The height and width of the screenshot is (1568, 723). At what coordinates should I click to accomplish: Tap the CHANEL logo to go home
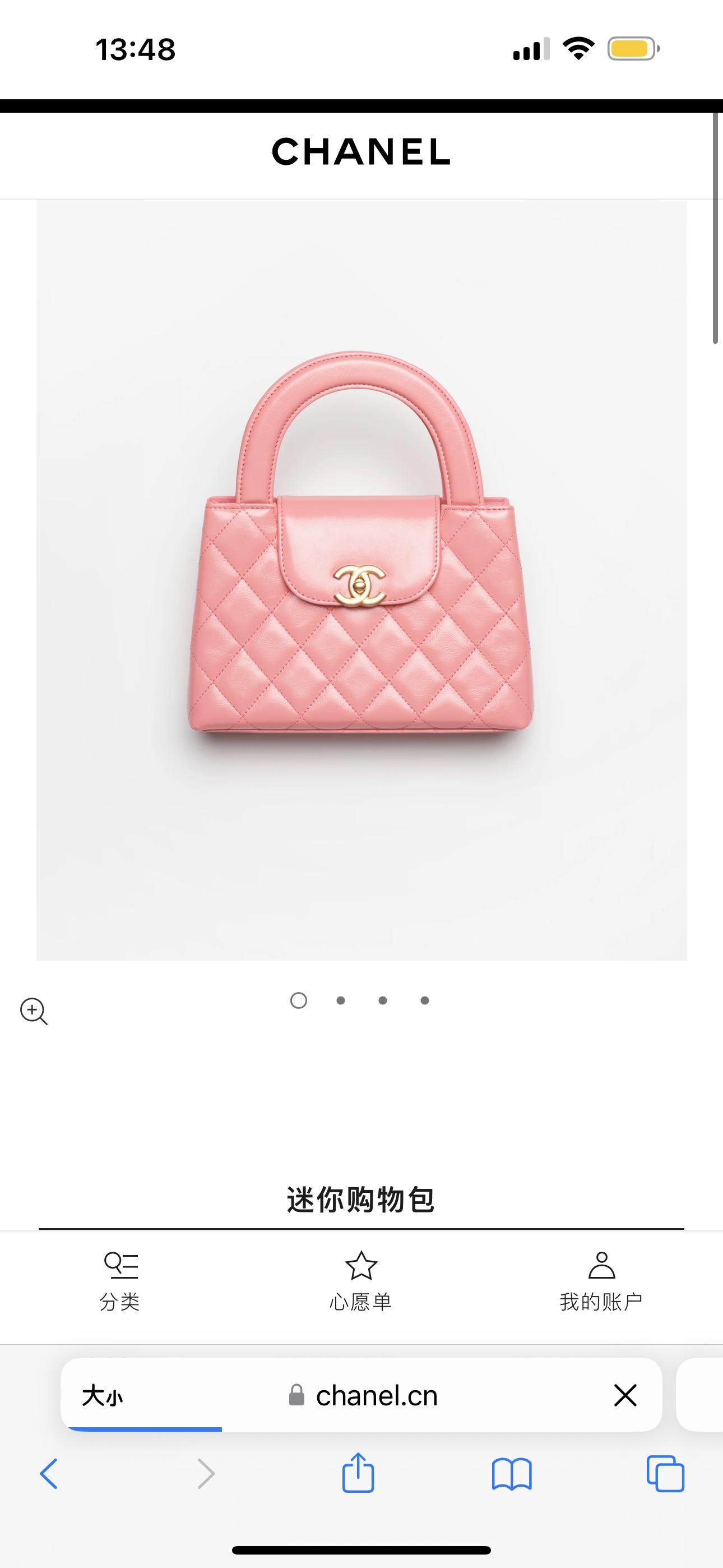point(361,151)
